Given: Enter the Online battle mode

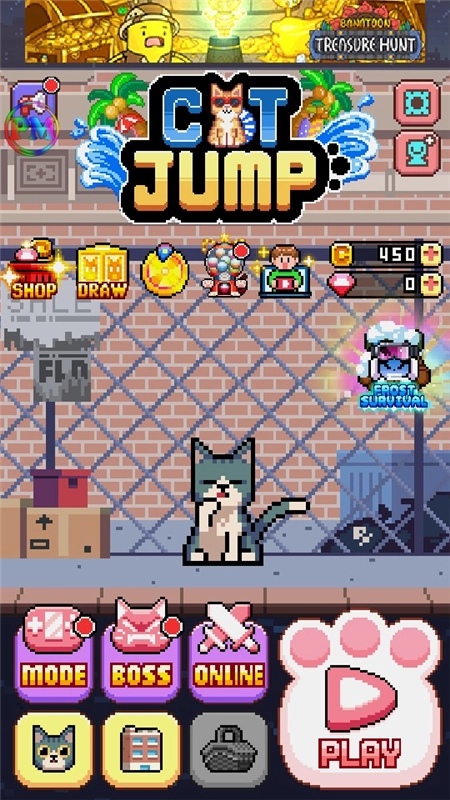Looking at the screenshot, I should click(x=229, y=653).
